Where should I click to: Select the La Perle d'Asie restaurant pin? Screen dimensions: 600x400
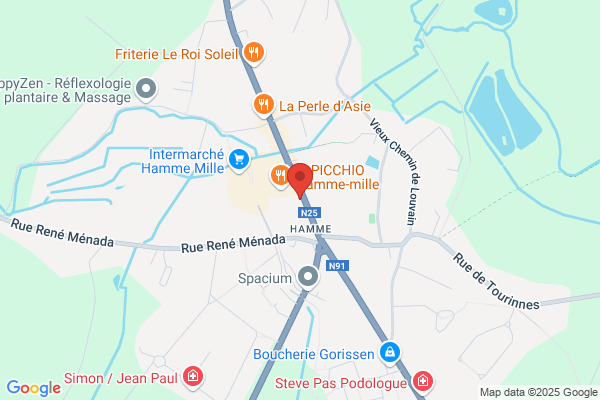pos(264,105)
